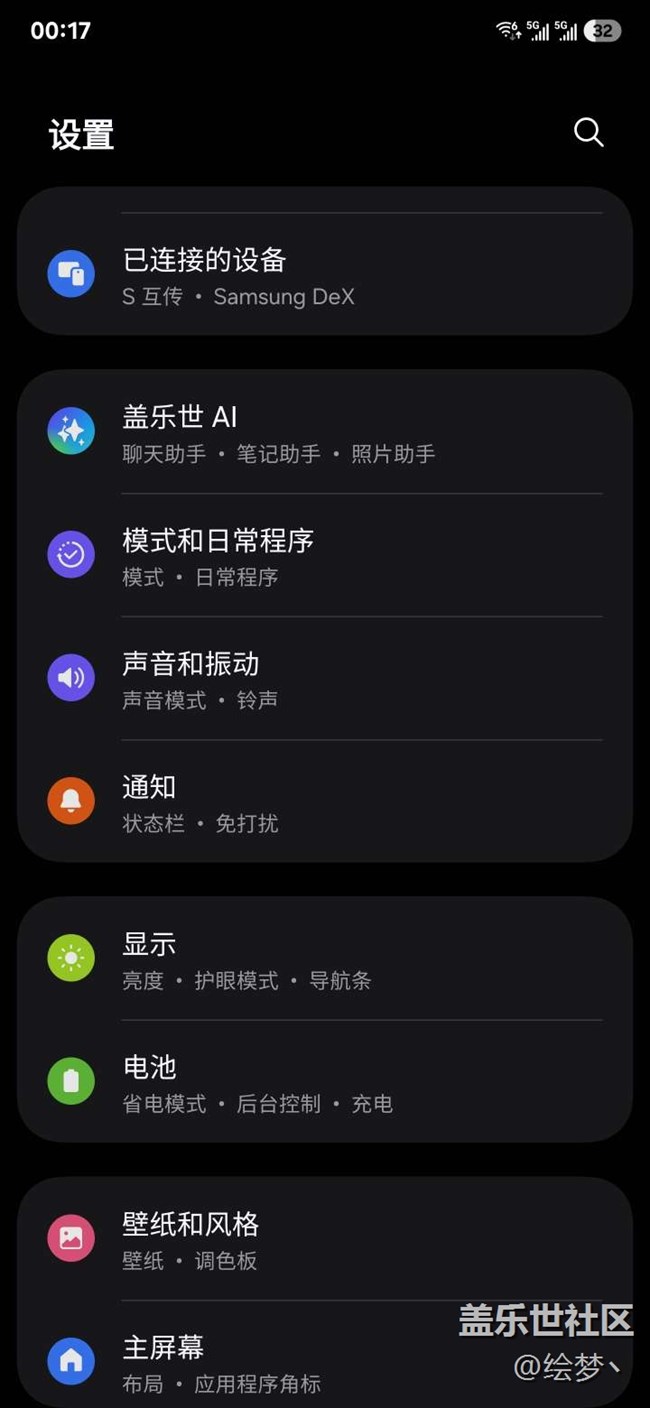Open 模式和日常程序
Image resolution: width=650 pixels, height=1408 pixels.
pyautogui.click(x=325, y=555)
